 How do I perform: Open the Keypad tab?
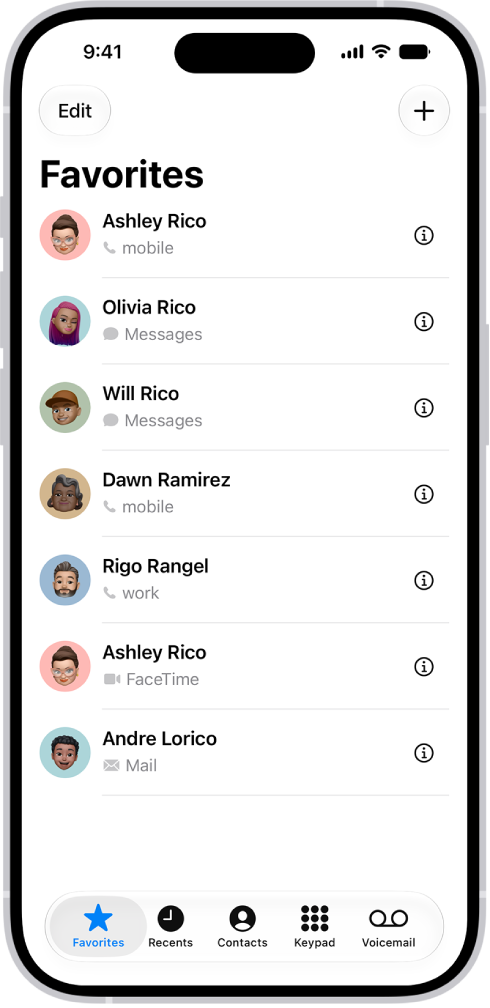point(314,926)
